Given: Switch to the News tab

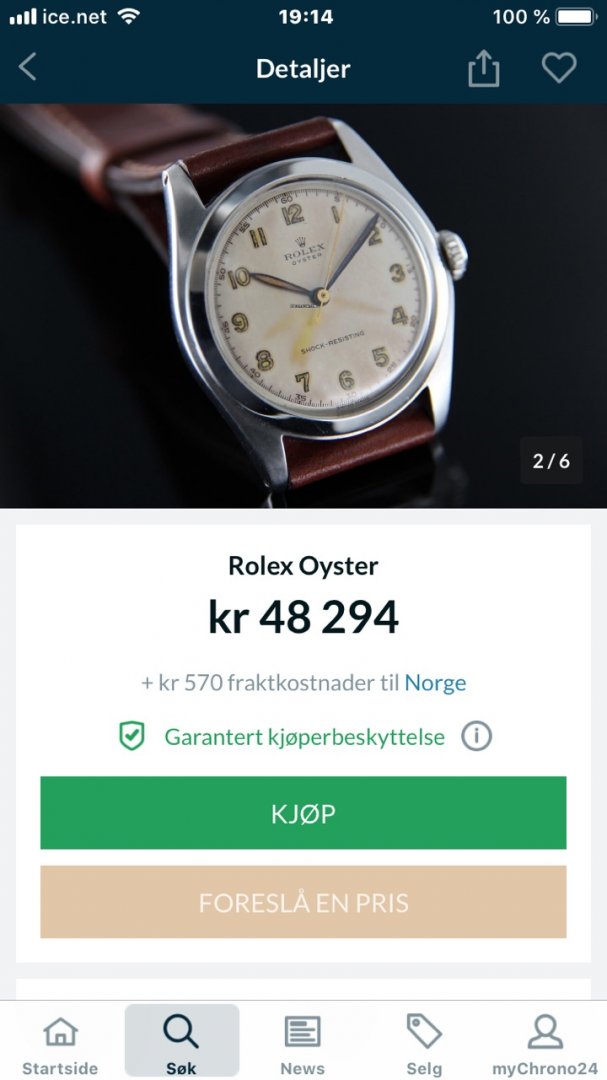Looking at the screenshot, I should (x=302, y=1043).
